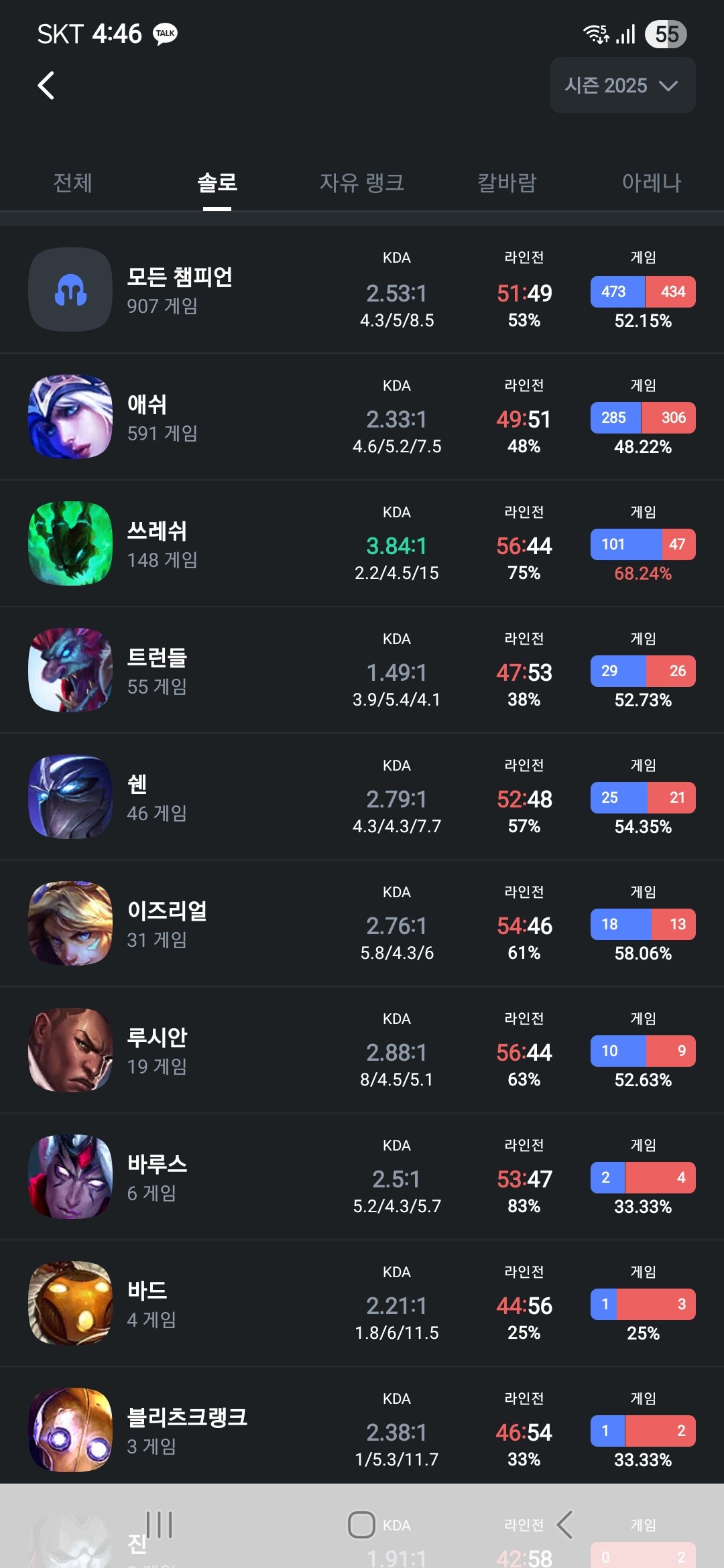This screenshot has width=724, height=1568.
Task: Switch to the 아레나 tab
Action: [651, 183]
